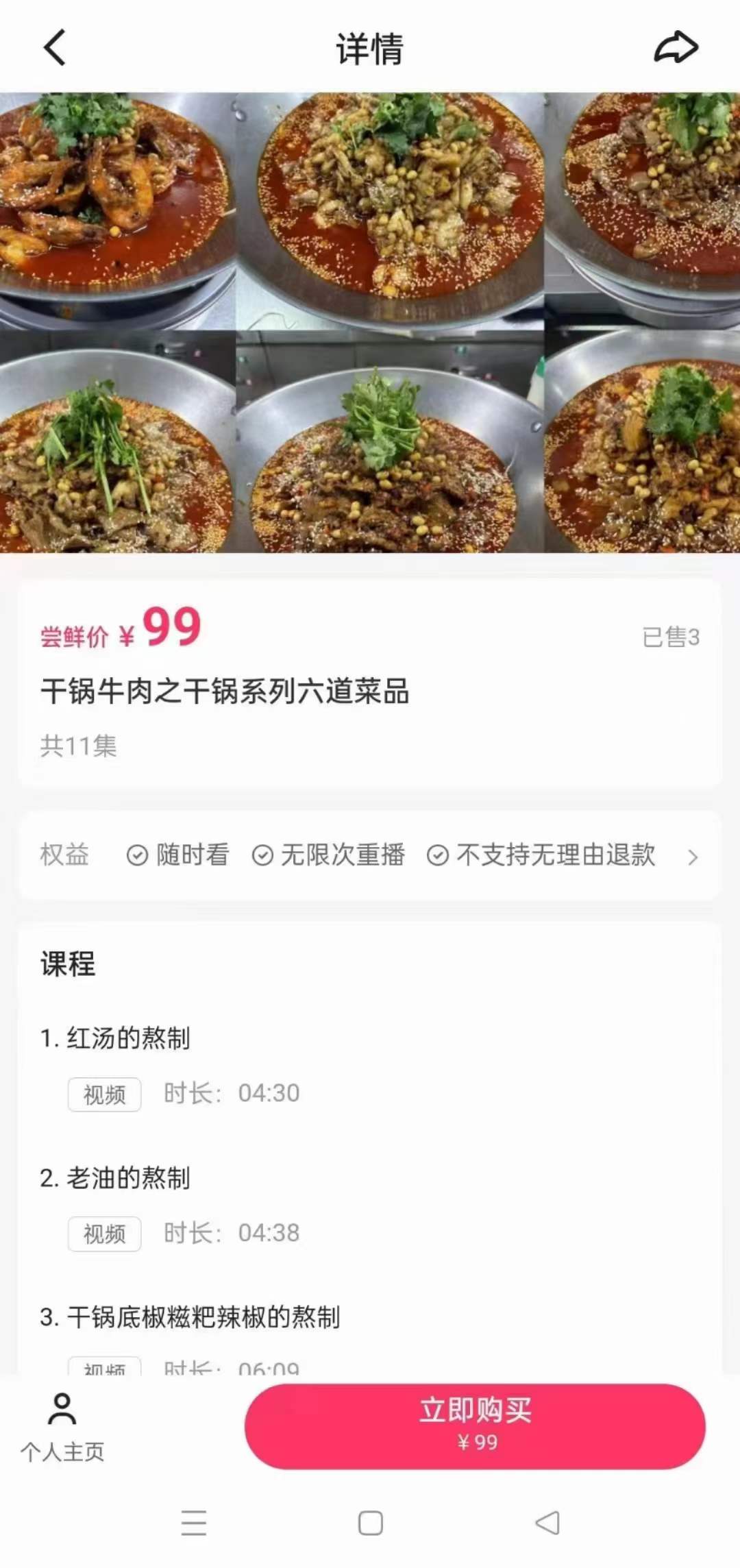This screenshot has height=1568, width=740.
Task: Tap the 视频 badge under 红汤的熬制
Action: click(103, 1093)
